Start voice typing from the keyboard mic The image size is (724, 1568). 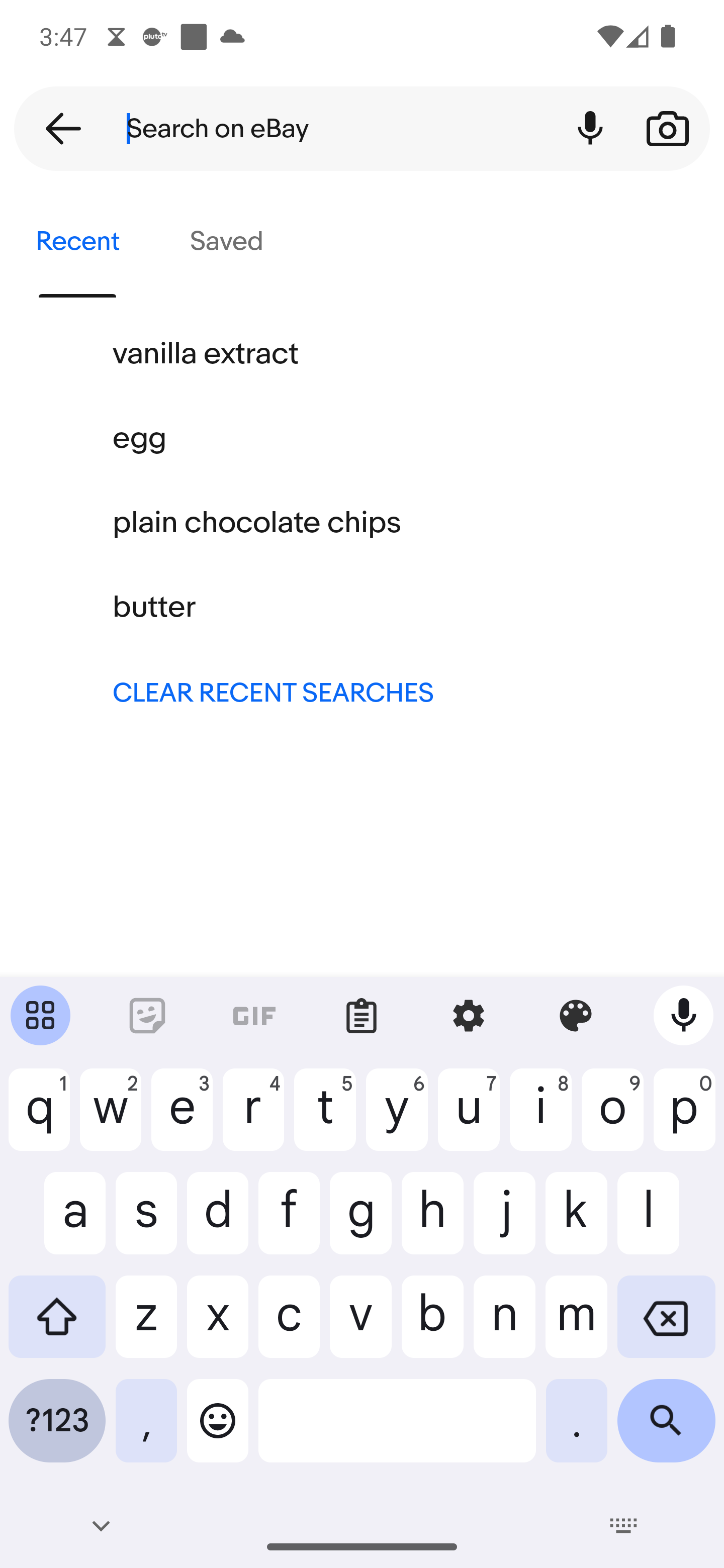click(x=683, y=1015)
